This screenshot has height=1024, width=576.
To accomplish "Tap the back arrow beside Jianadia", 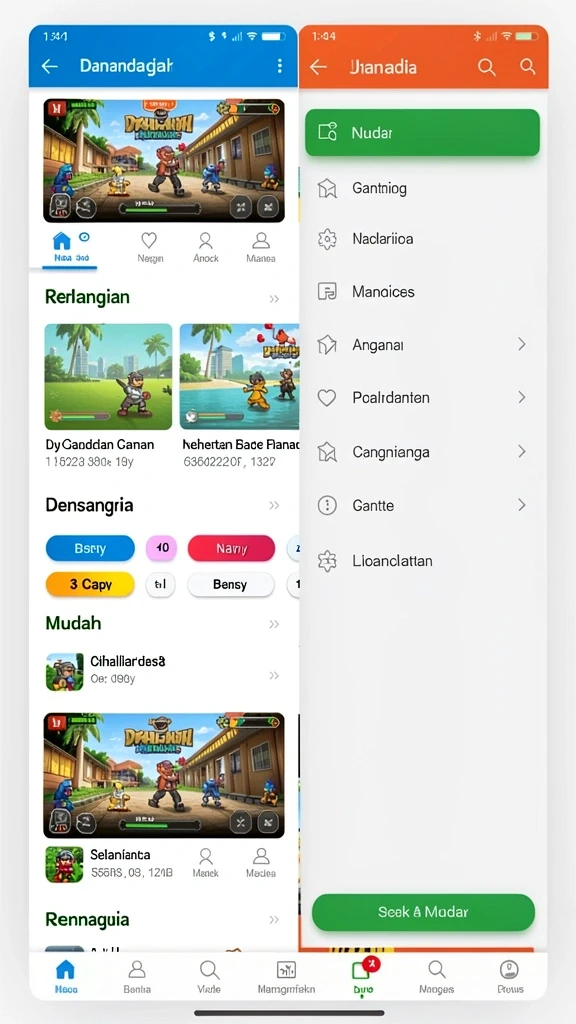I will [318, 67].
